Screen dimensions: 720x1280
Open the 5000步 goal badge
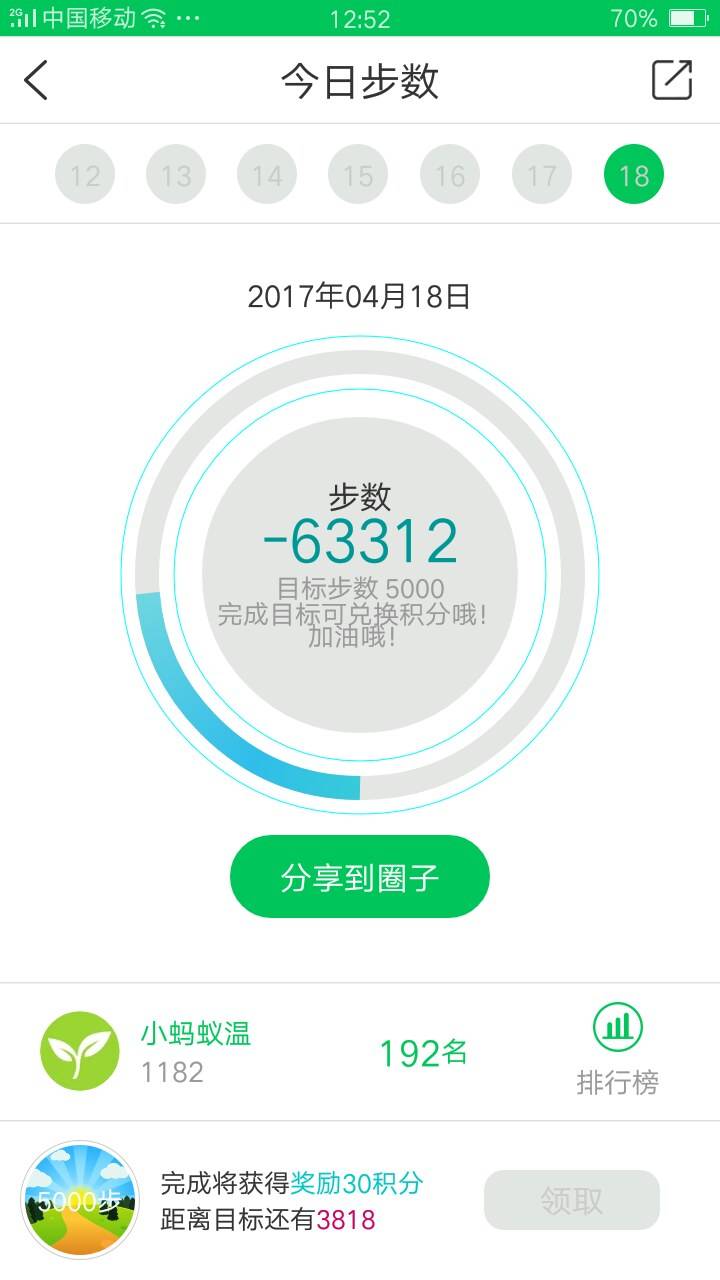[80, 1200]
